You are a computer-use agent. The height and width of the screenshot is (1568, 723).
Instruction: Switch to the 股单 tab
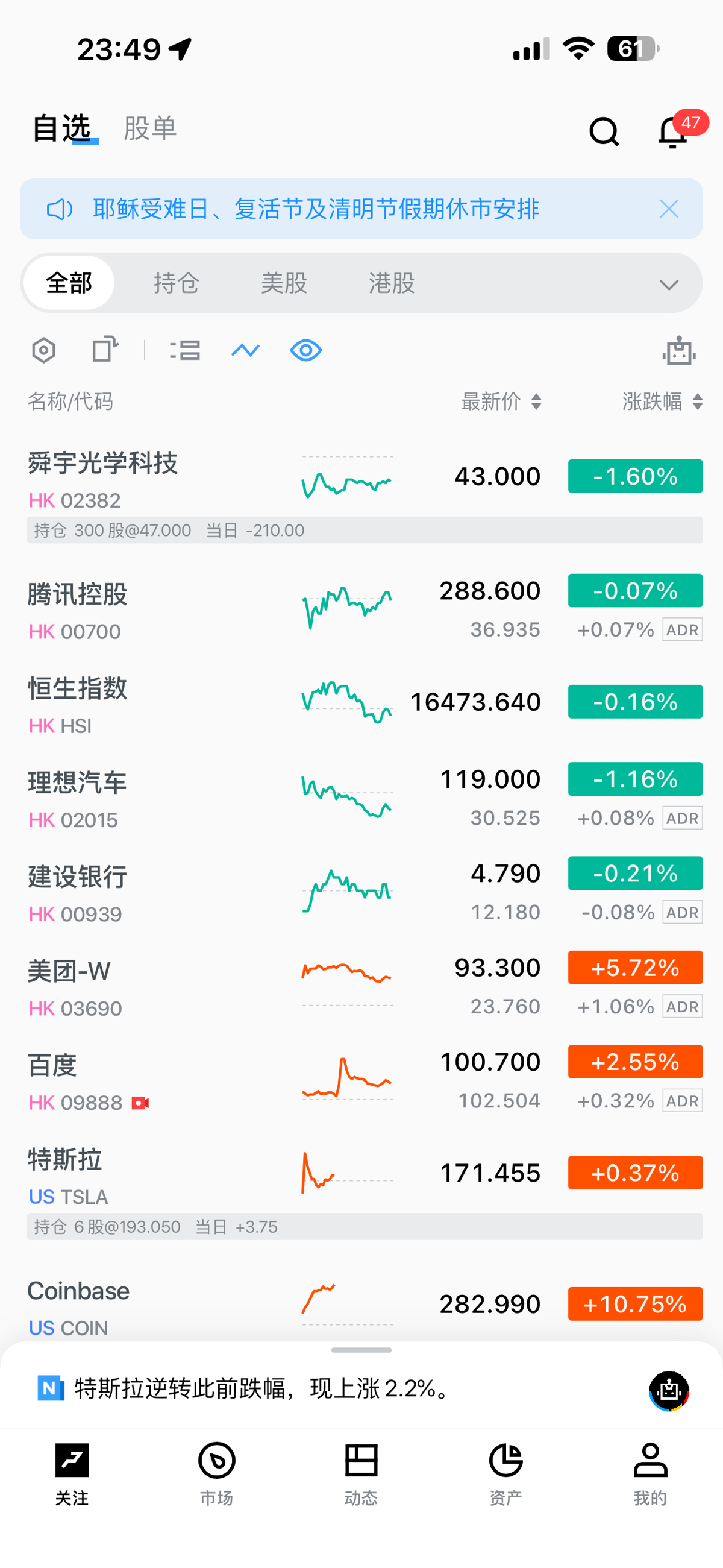(149, 128)
